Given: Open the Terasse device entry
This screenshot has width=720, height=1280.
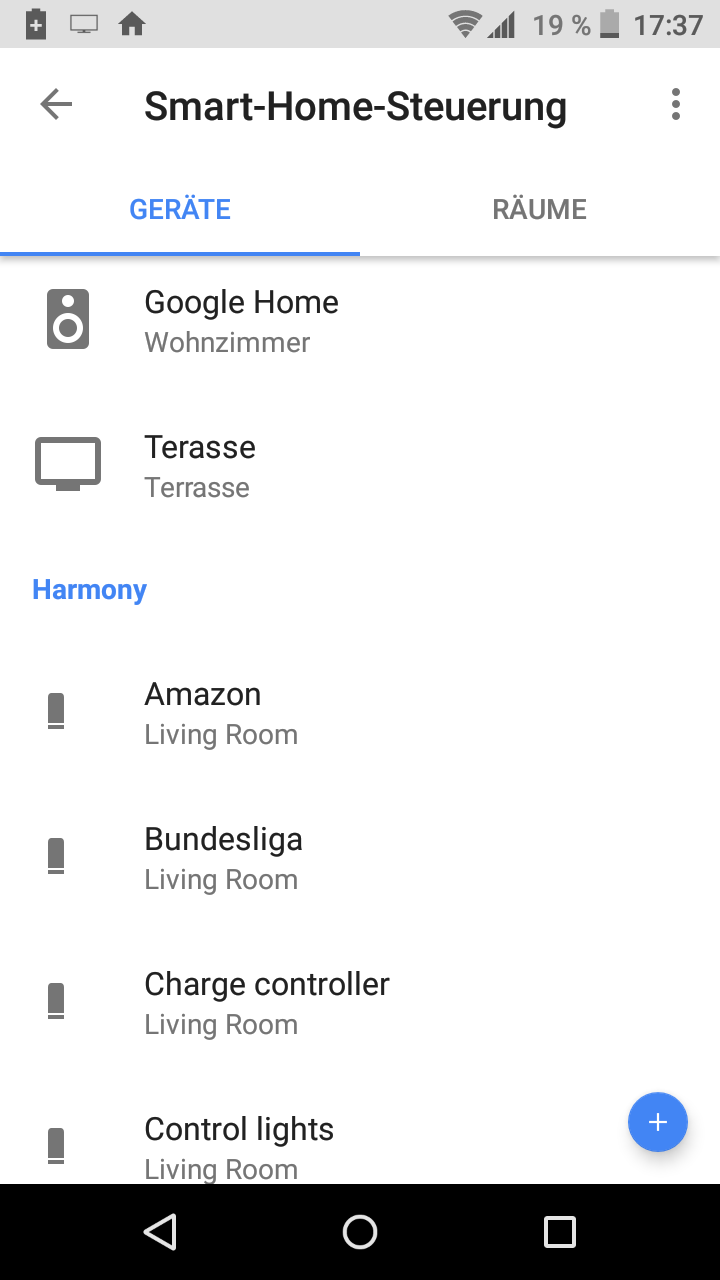Looking at the screenshot, I should pyautogui.click(x=200, y=466).
